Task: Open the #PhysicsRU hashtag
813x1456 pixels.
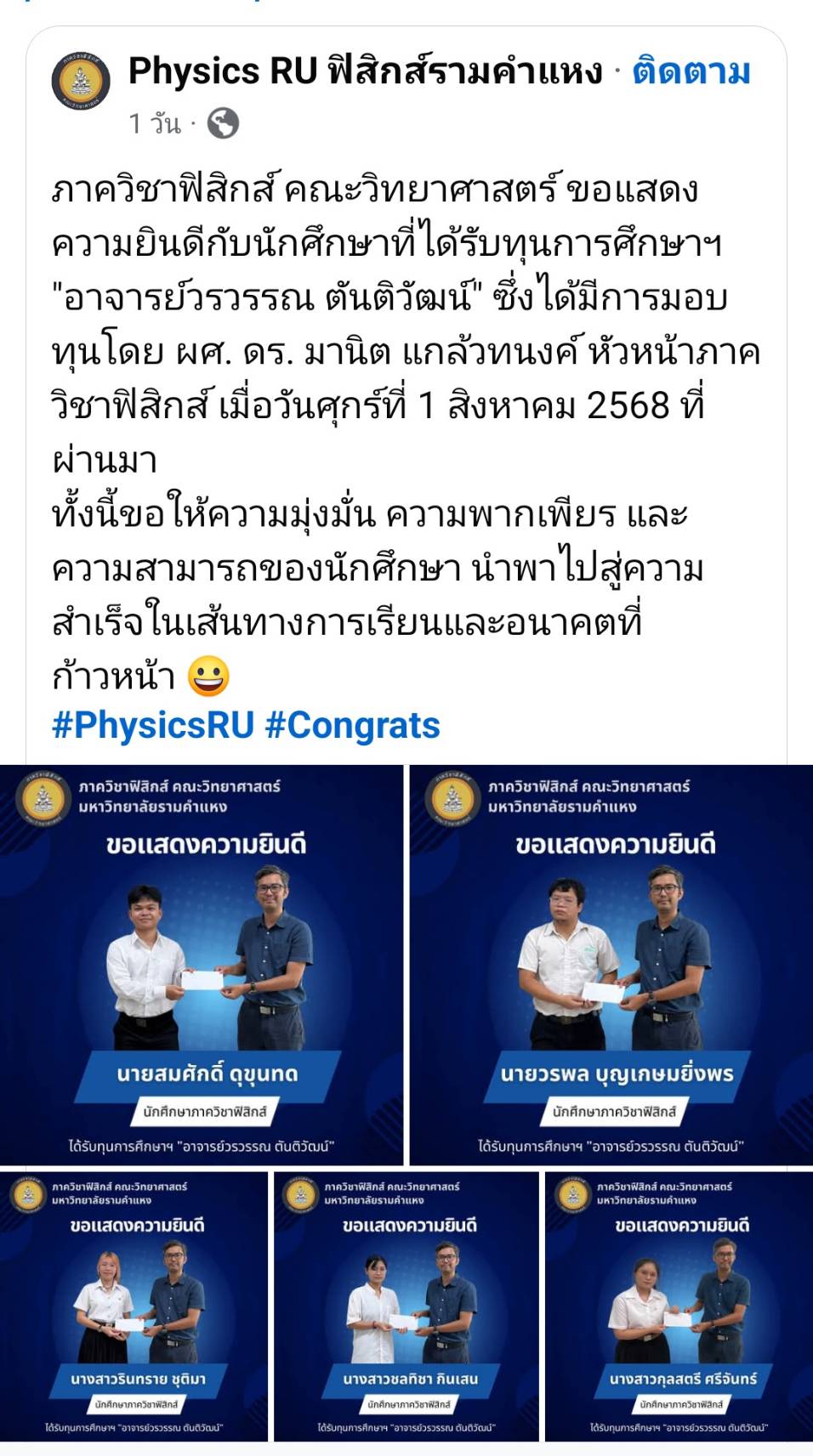Action: 153,725
